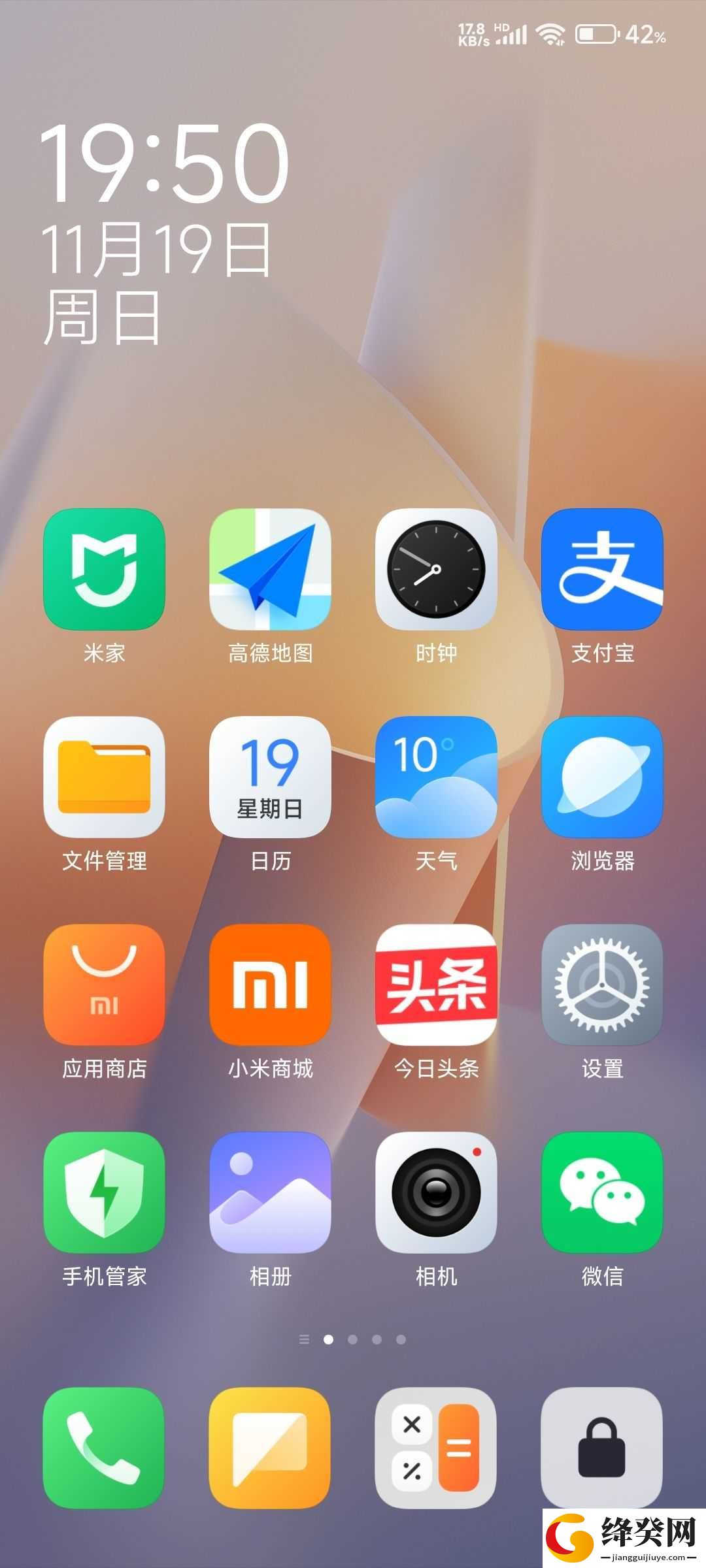Open the 时钟 clock app
The image size is (706, 1568).
pos(436,569)
